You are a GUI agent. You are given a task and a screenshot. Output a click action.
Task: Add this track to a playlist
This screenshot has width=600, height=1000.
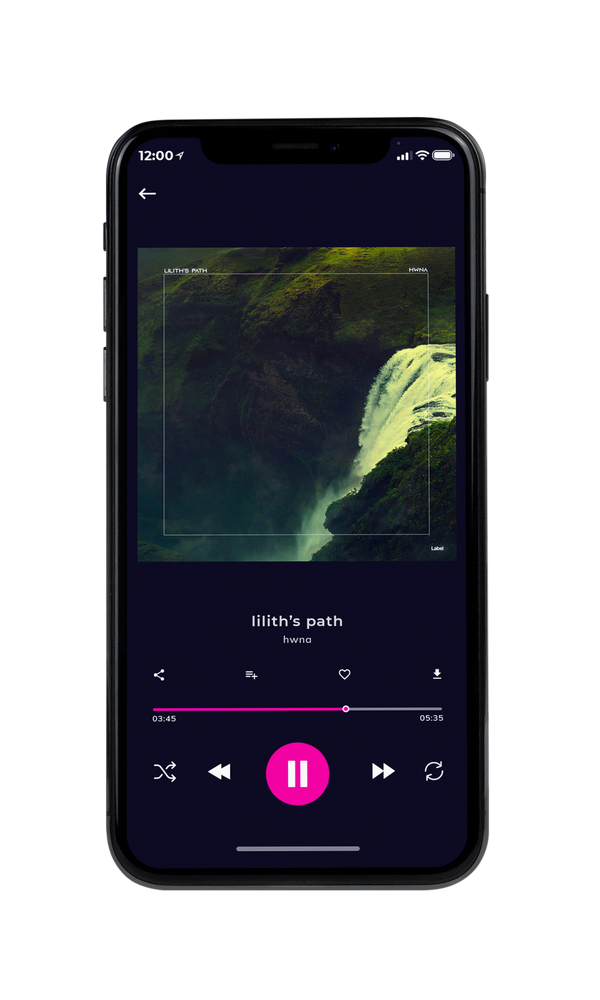(x=251, y=675)
